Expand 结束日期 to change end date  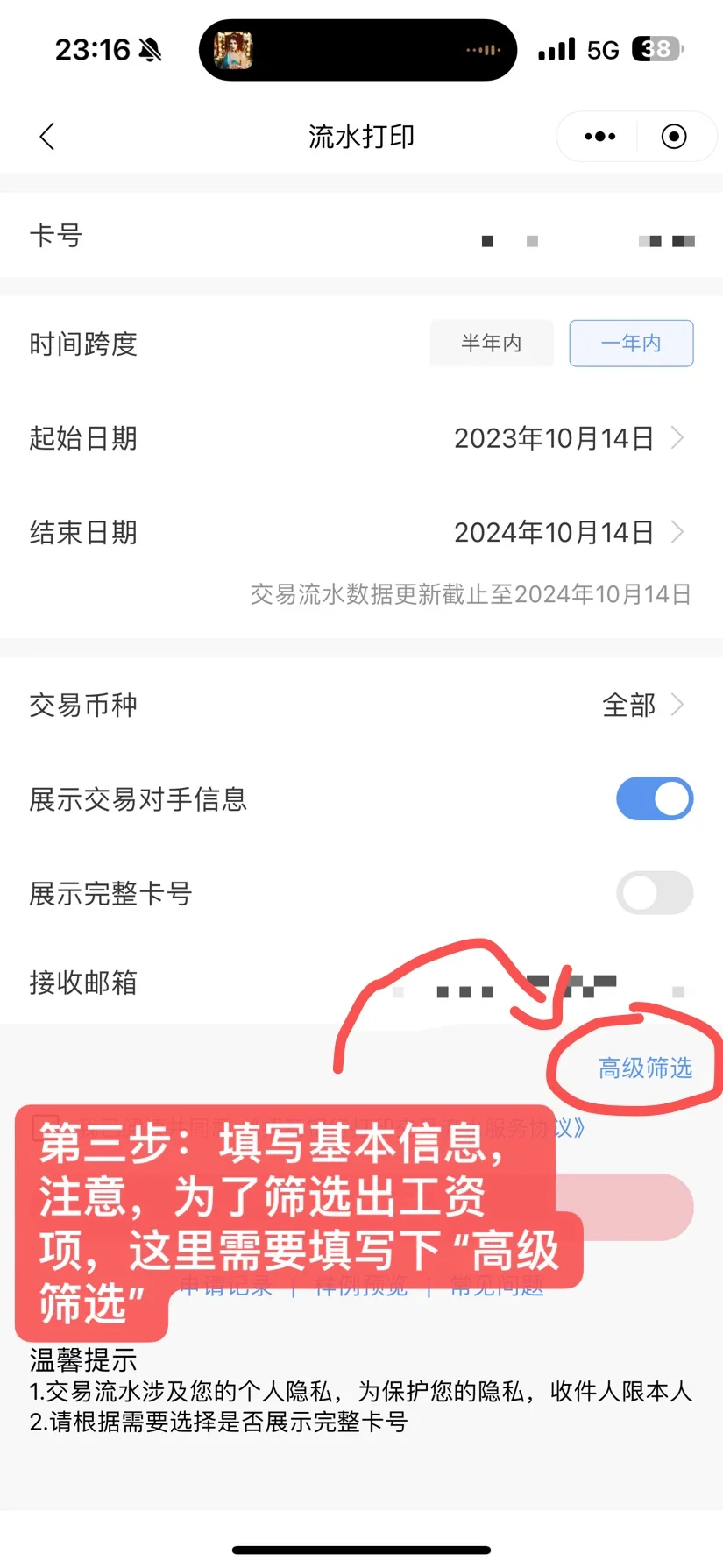(x=570, y=532)
